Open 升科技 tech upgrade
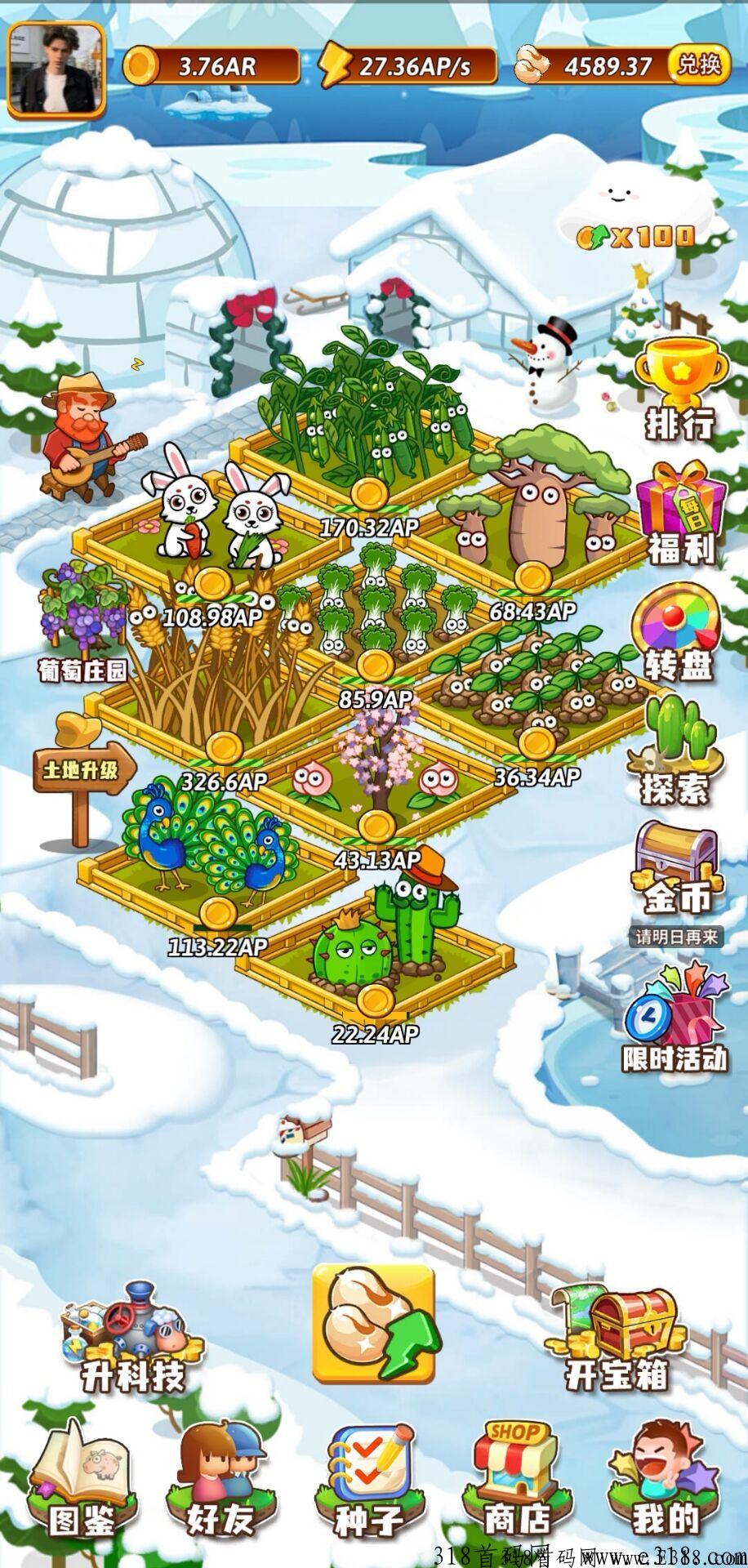 (133, 1337)
